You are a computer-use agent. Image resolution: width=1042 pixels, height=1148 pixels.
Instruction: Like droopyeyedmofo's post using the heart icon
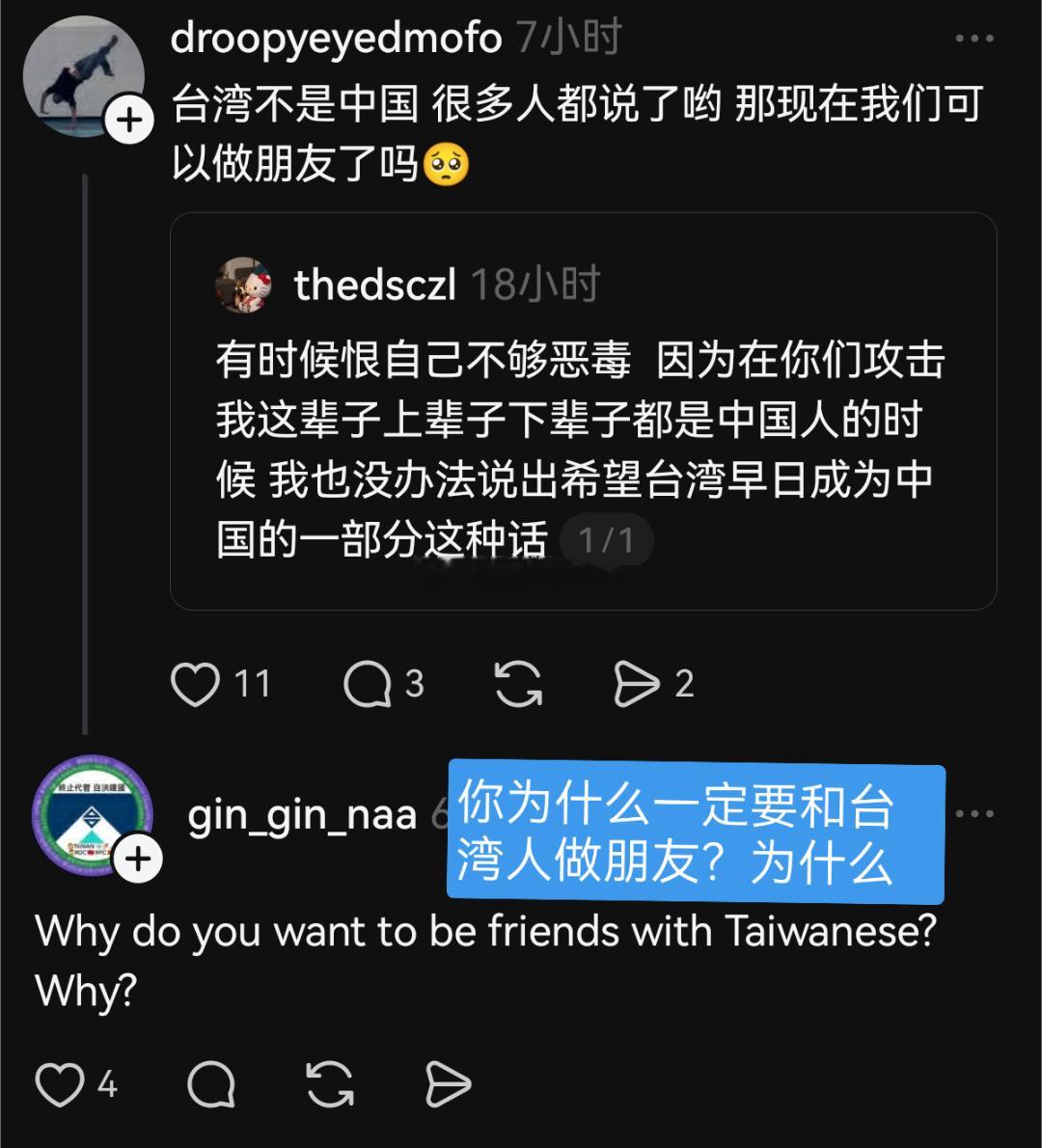tap(197, 683)
